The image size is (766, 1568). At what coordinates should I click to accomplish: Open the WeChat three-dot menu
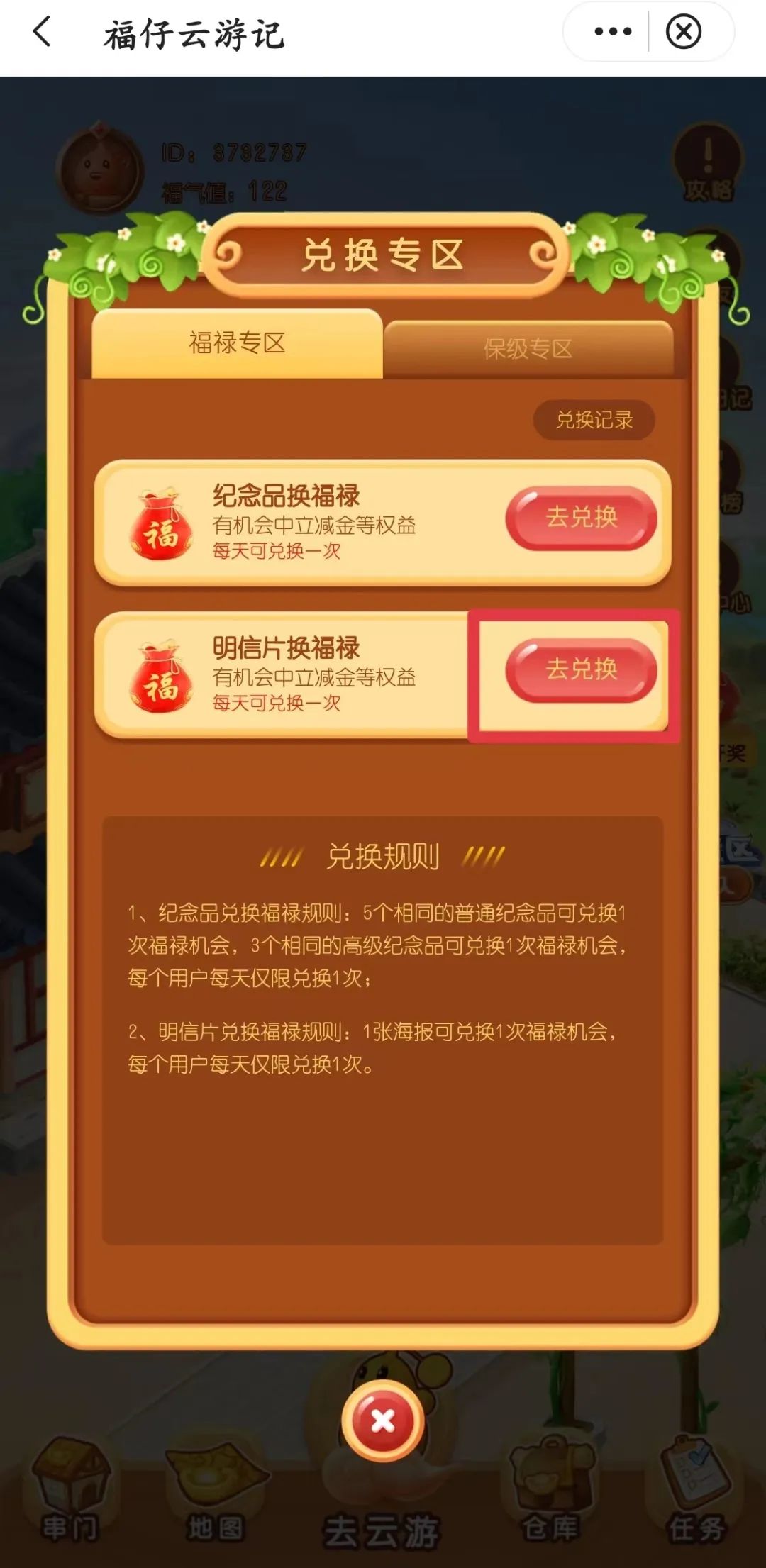[x=611, y=31]
